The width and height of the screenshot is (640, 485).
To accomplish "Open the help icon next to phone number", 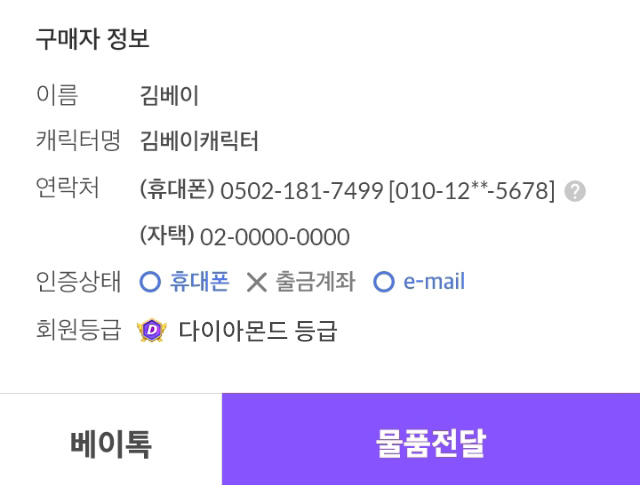I will (x=574, y=190).
